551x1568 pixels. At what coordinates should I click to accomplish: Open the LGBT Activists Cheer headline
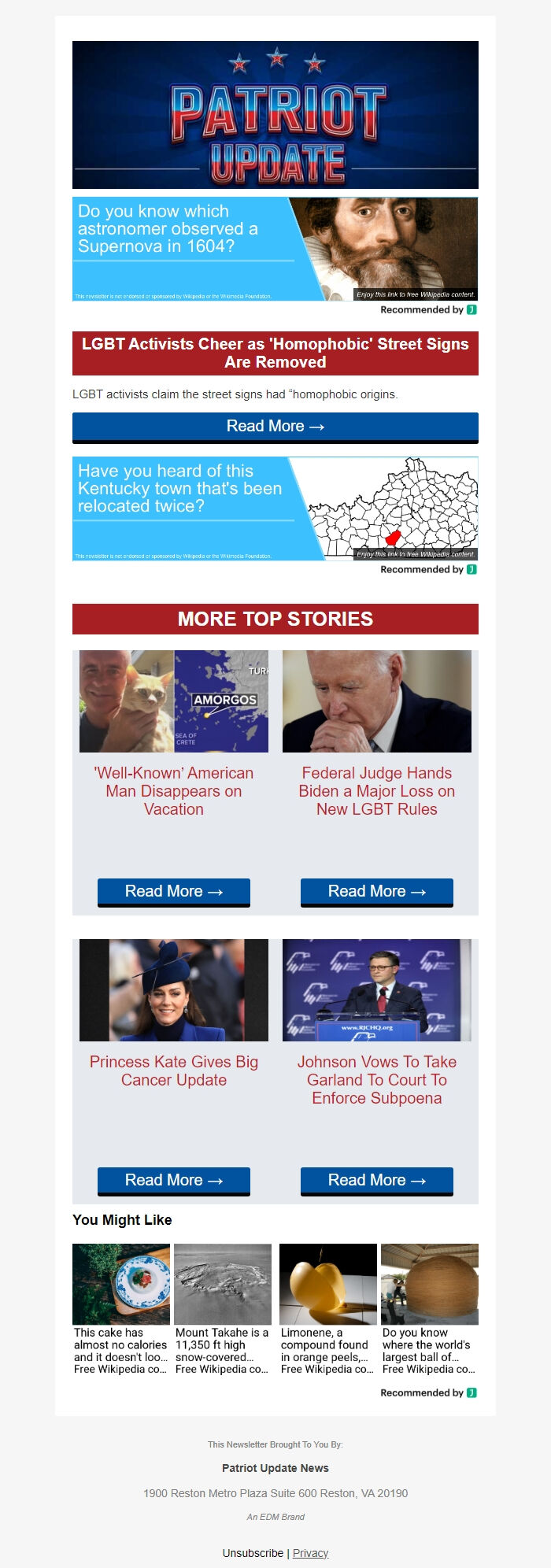tap(275, 353)
